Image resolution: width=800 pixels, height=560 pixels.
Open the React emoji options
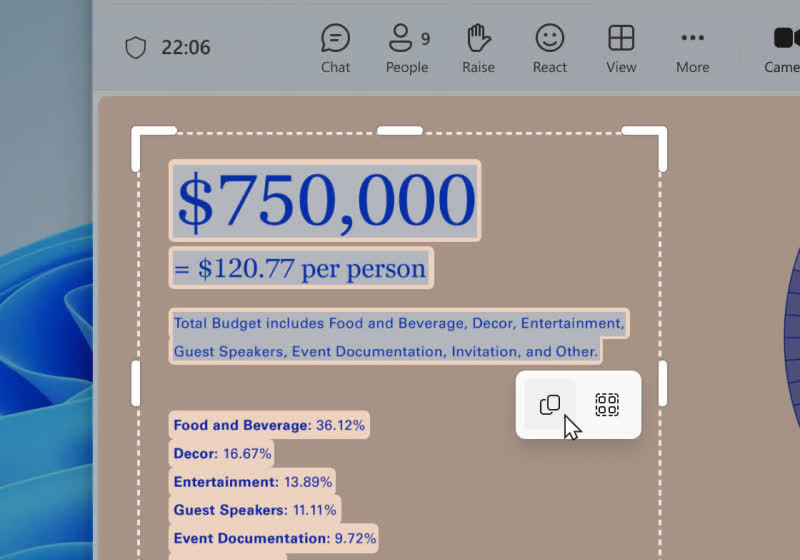tap(549, 48)
